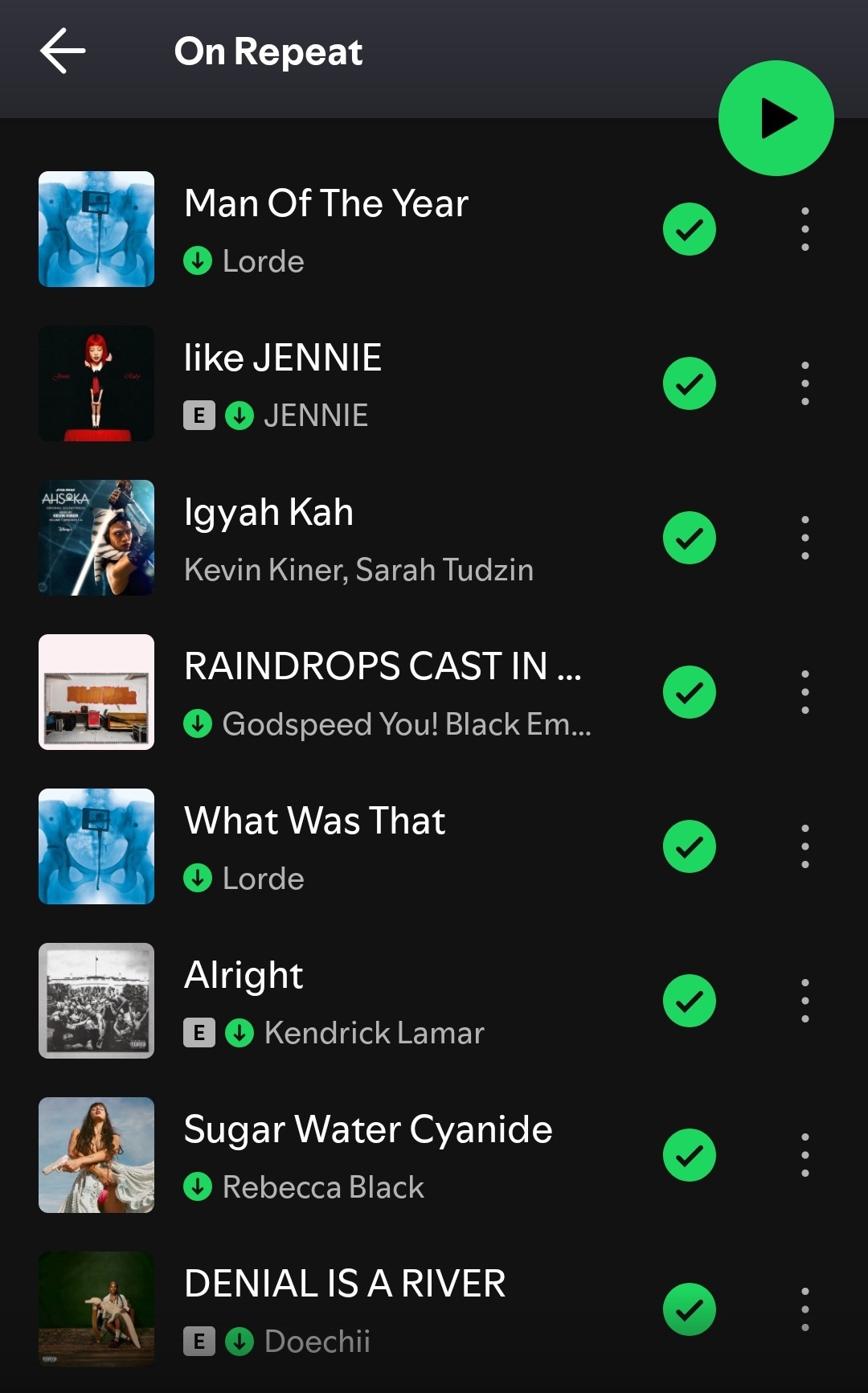Open more options for Man Of The Year
Screen dimensions: 868x1393
click(x=805, y=229)
